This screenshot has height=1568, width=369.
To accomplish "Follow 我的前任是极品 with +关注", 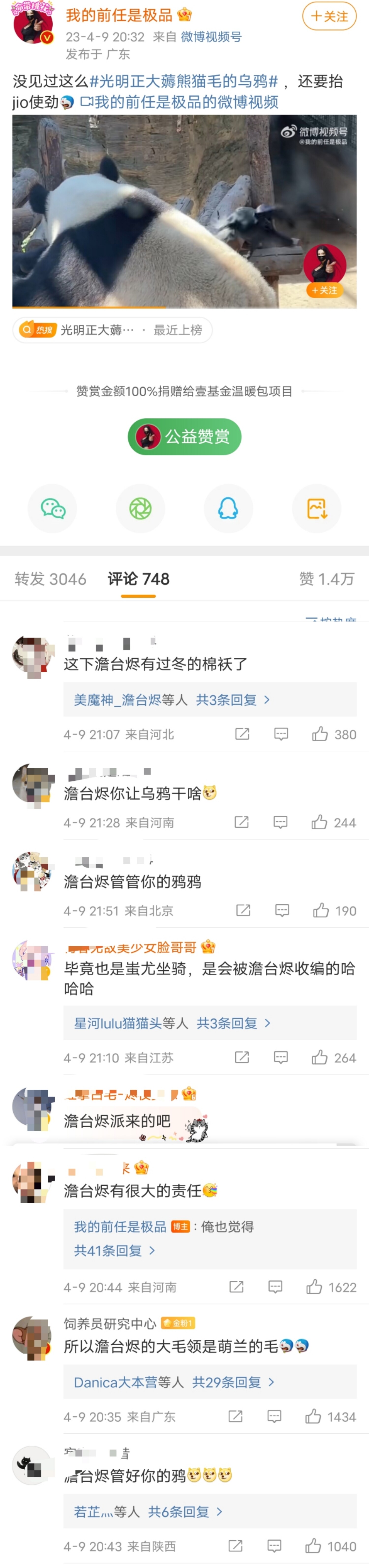I will point(329,16).
